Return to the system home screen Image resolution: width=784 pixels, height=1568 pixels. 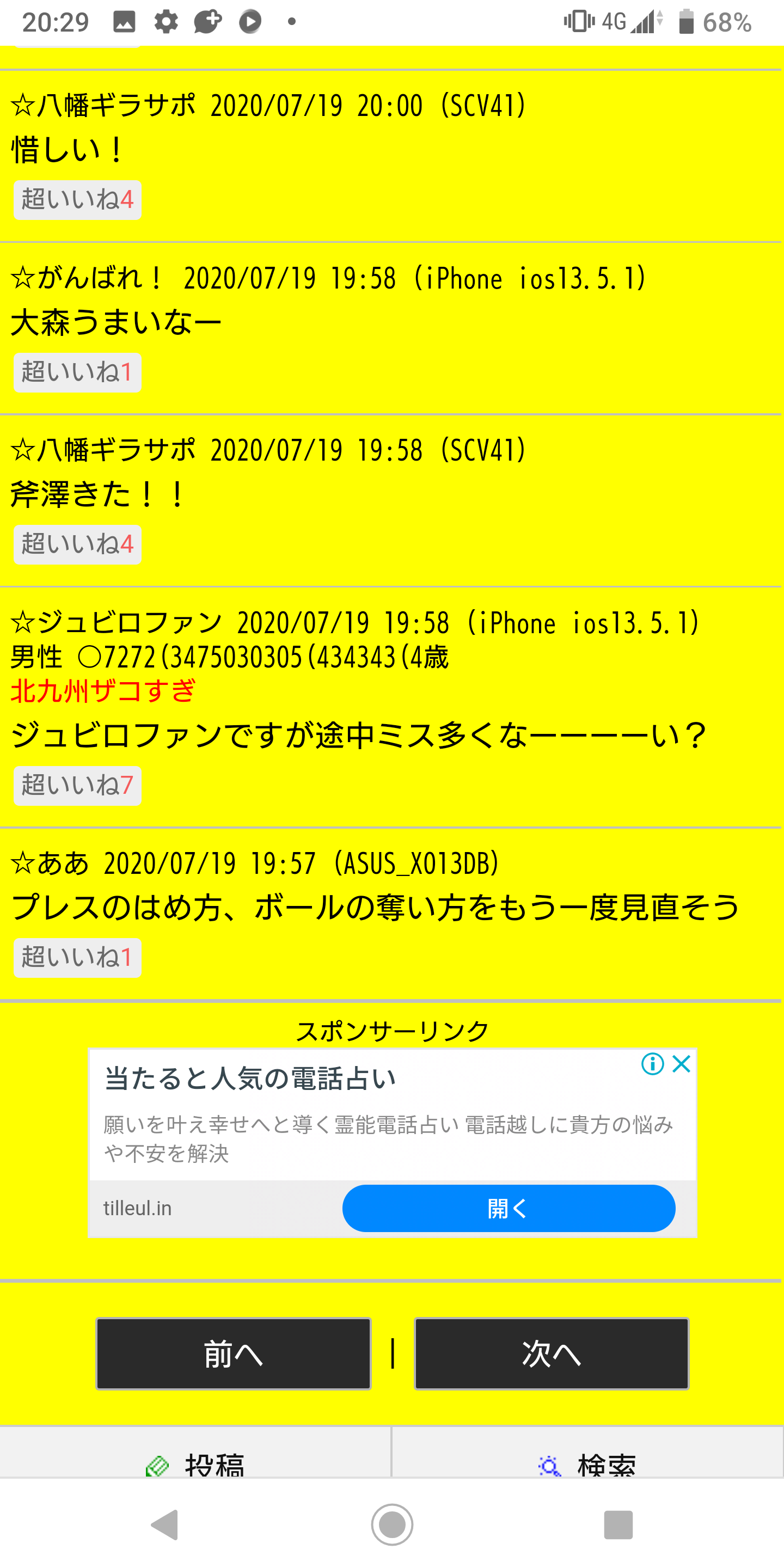[392, 1524]
